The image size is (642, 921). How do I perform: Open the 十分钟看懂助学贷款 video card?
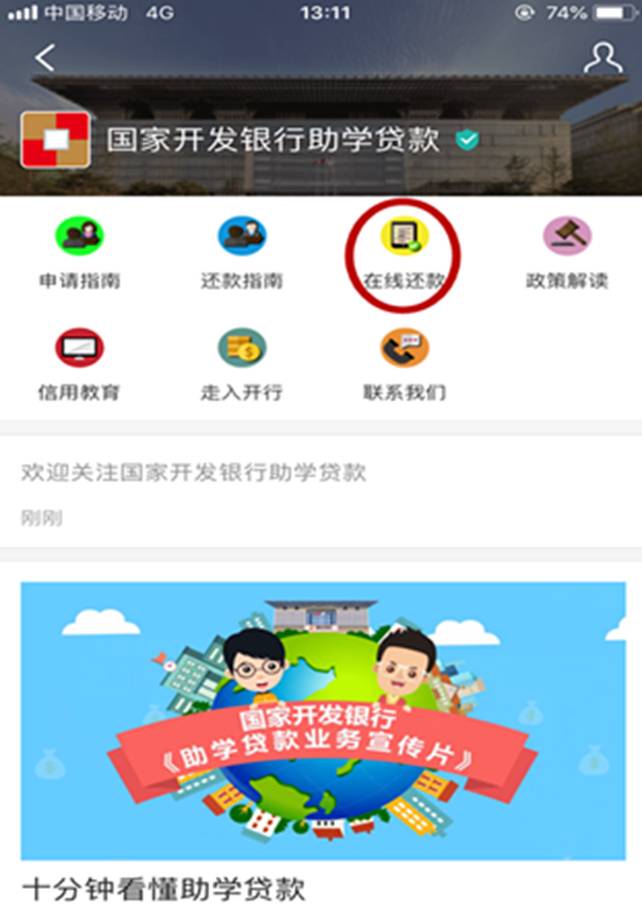click(x=322, y=720)
